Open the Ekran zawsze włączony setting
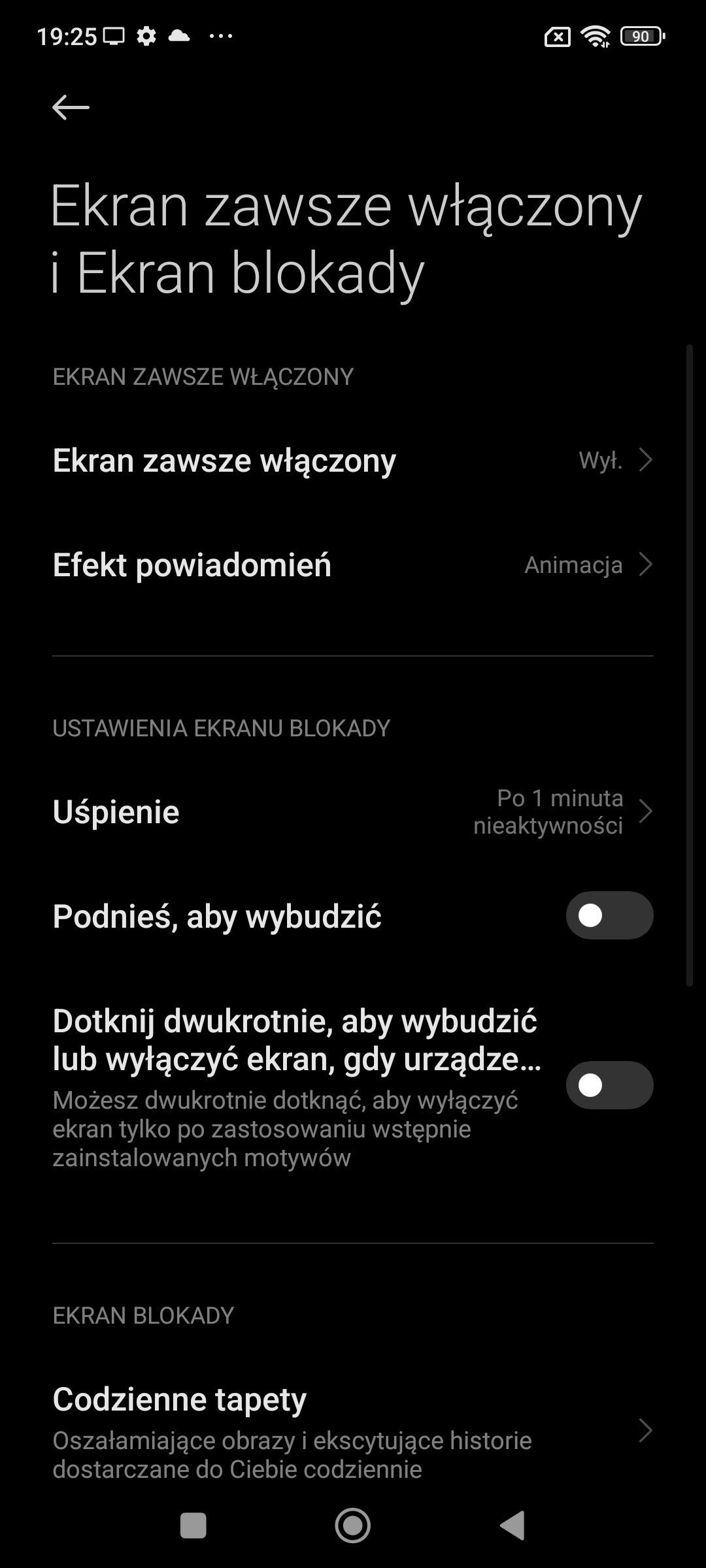The image size is (706, 1568). click(x=353, y=460)
